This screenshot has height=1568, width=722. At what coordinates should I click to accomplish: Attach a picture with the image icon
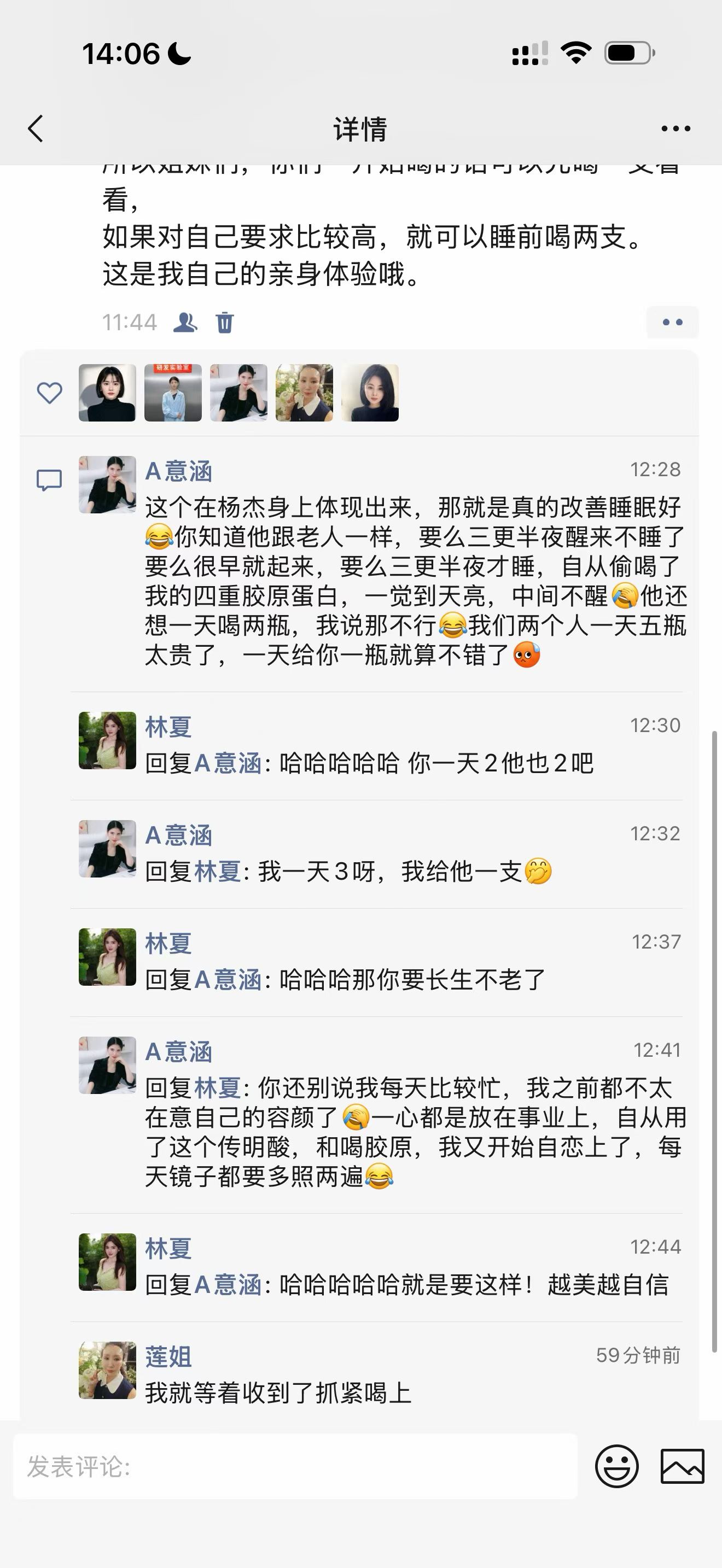683,1466
